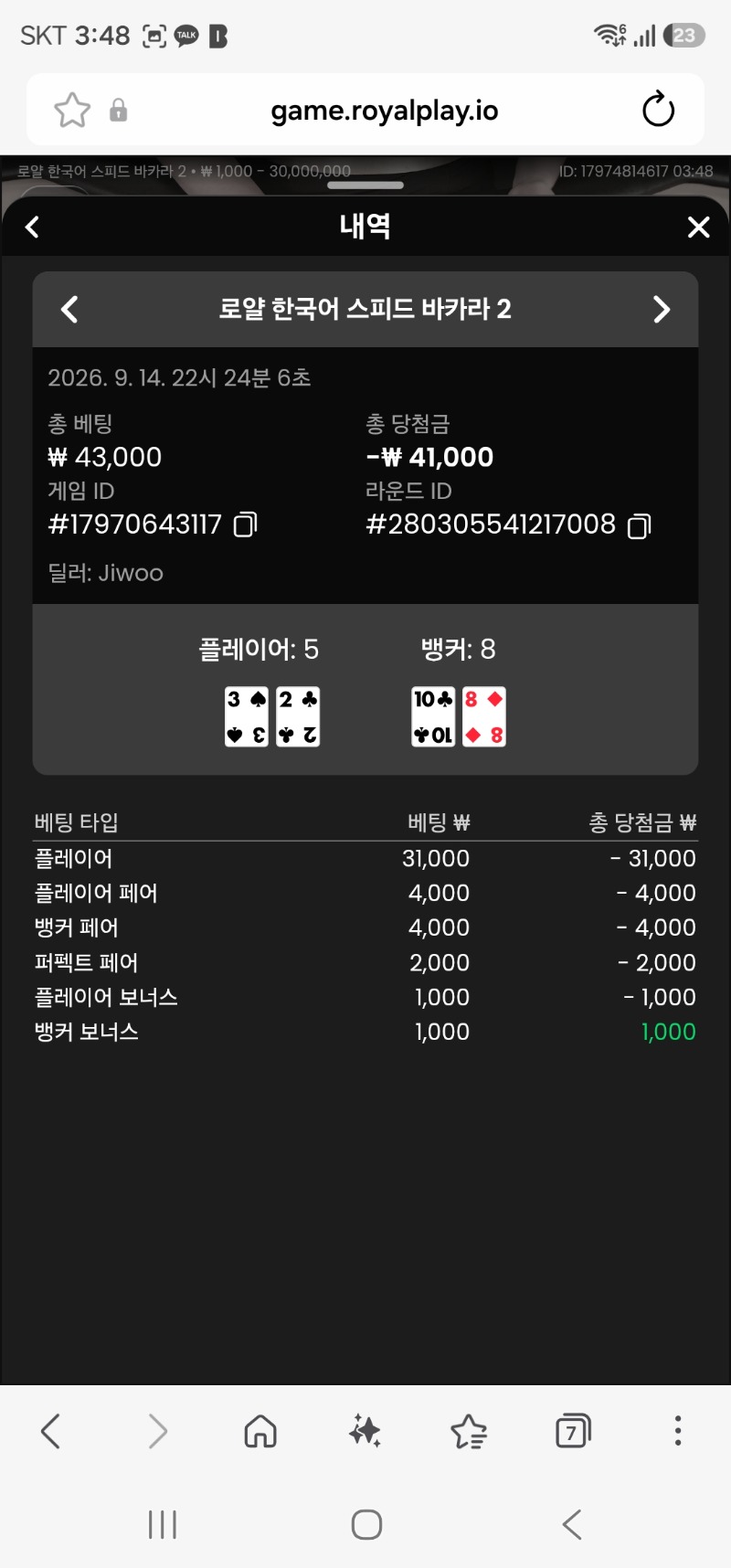Viewport: 731px width, 1568px height.
Task: Open system recent apps
Action: click(163, 1524)
